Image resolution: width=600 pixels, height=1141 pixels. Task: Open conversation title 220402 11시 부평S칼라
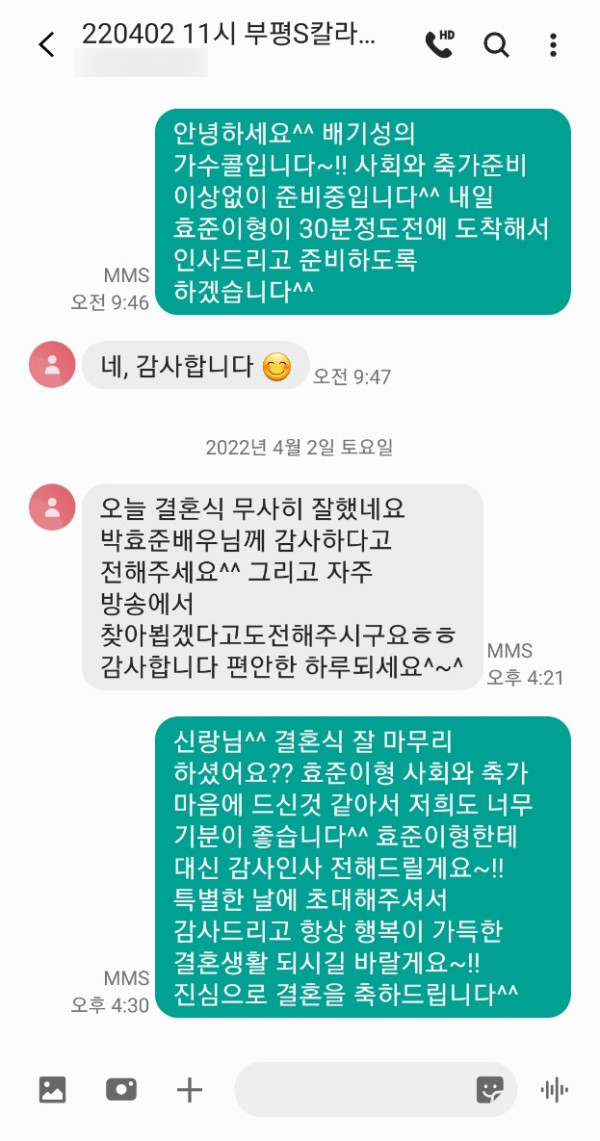(x=229, y=36)
